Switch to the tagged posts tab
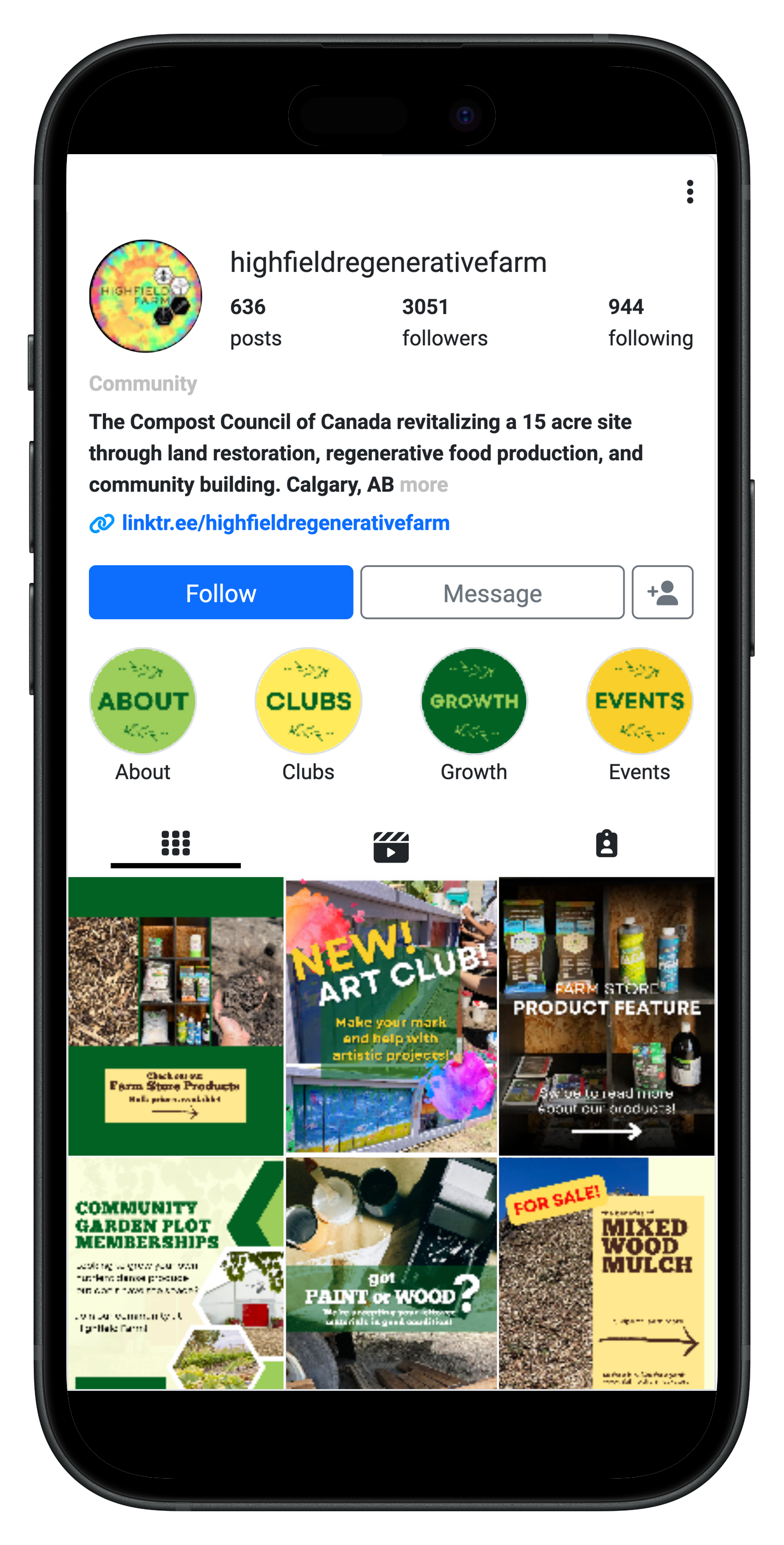This screenshot has height=1545, width=784. point(607,843)
